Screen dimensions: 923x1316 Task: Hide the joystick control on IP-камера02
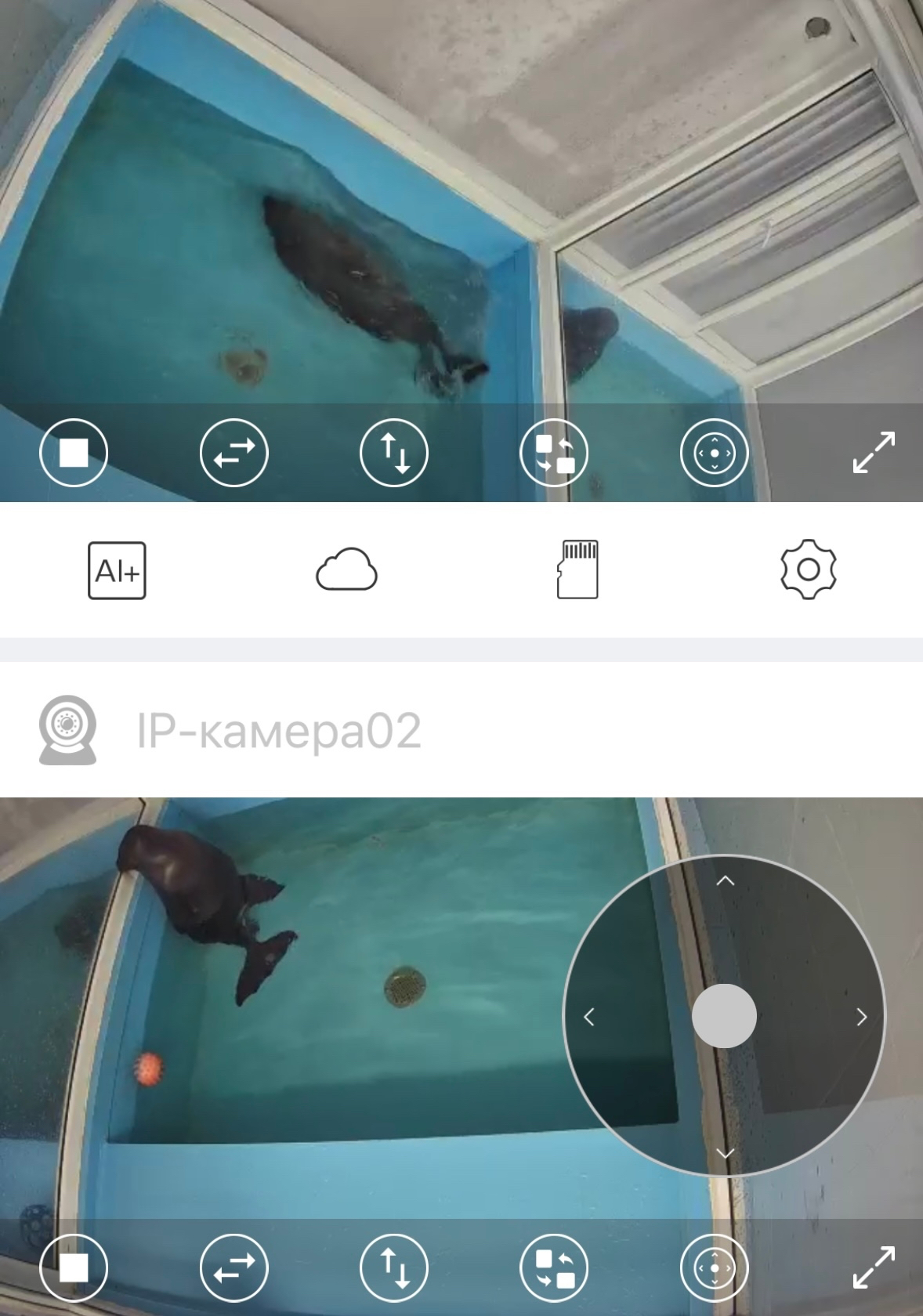point(715,1267)
